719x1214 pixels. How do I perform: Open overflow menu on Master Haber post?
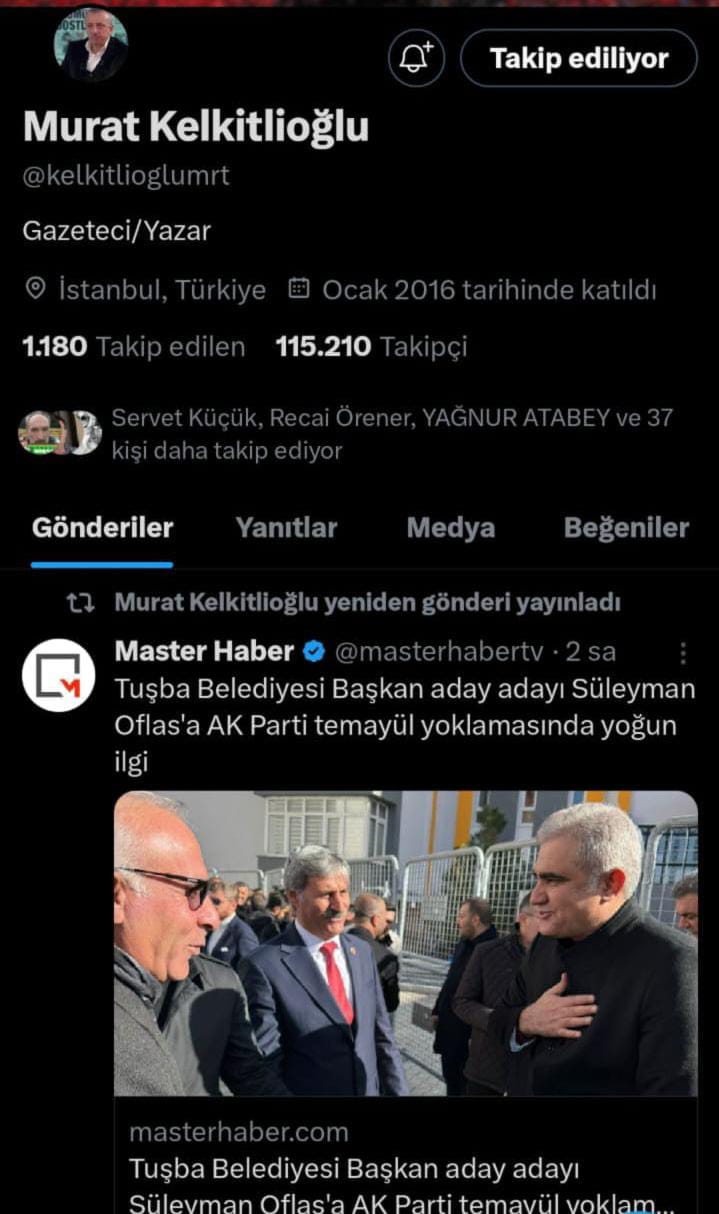pyautogui.click(x=683, y=653)
